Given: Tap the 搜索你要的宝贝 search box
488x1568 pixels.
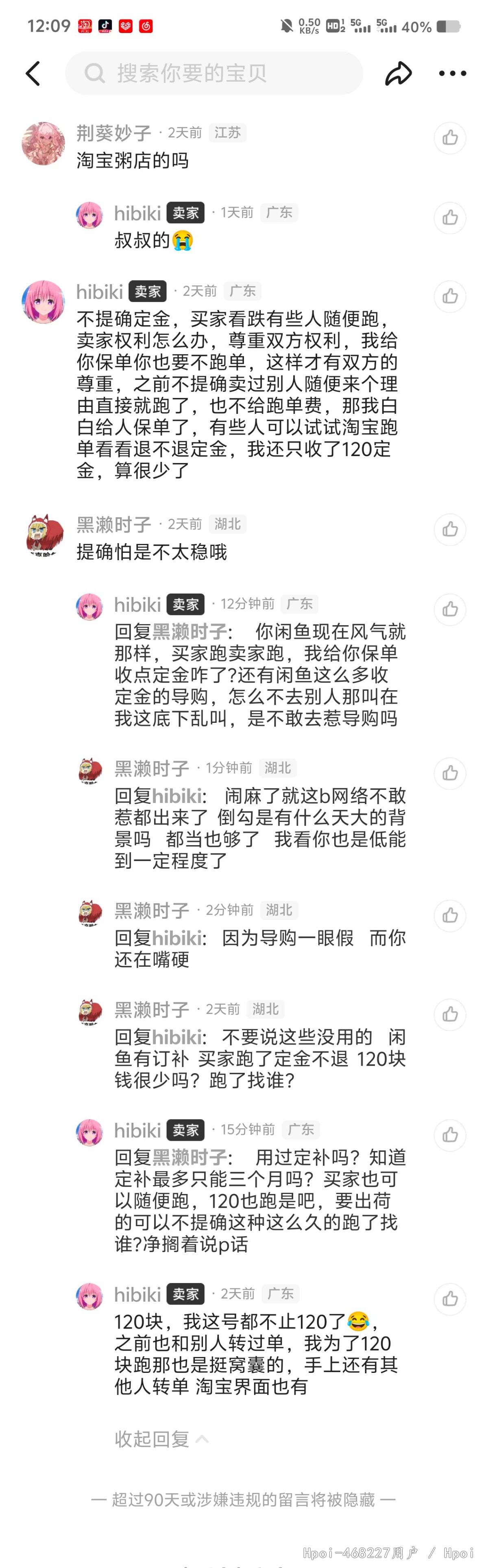Looking at the screenshot, I should tap(213, 74).
